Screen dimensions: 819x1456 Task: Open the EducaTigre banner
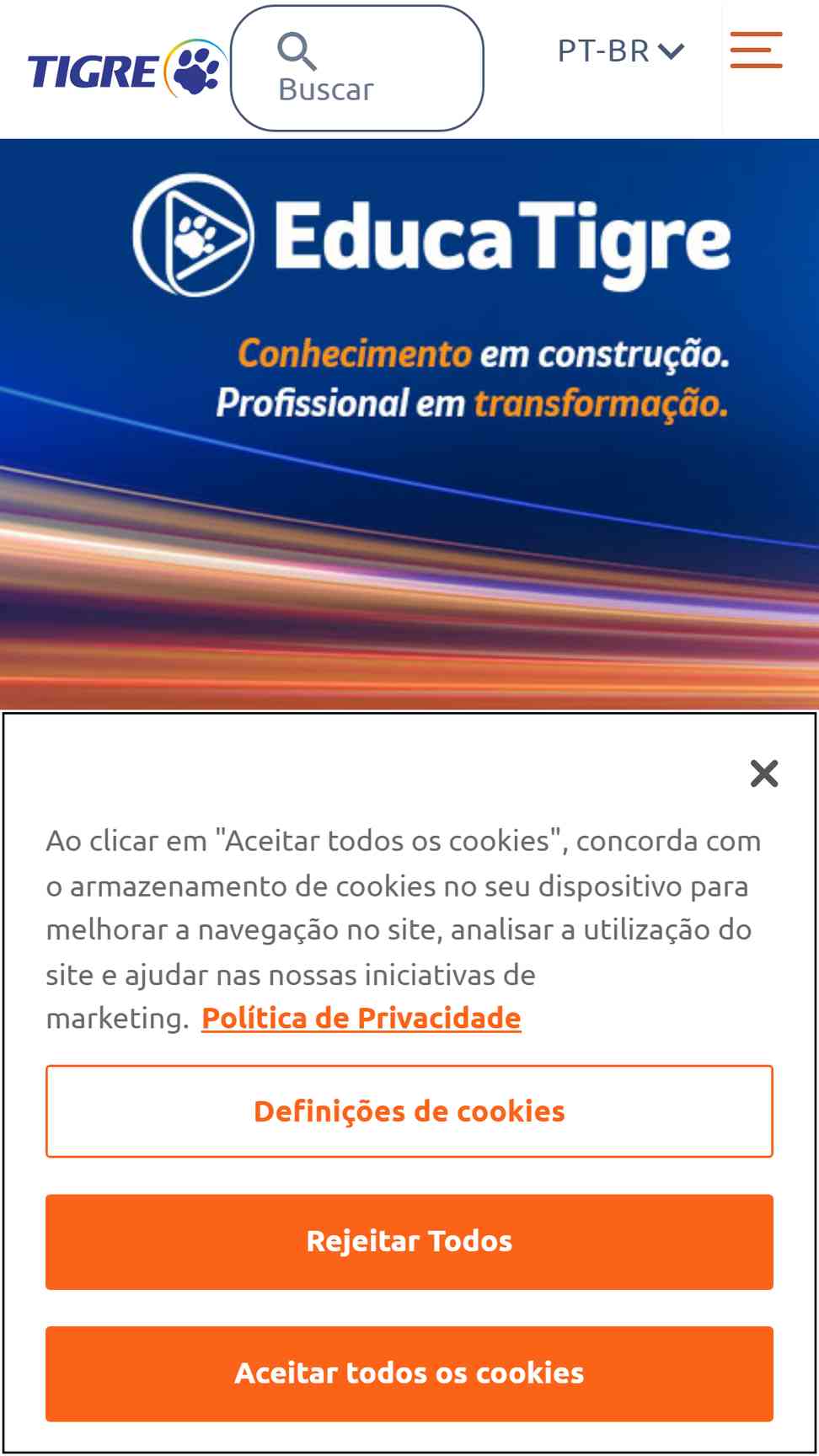pos(409,424)
